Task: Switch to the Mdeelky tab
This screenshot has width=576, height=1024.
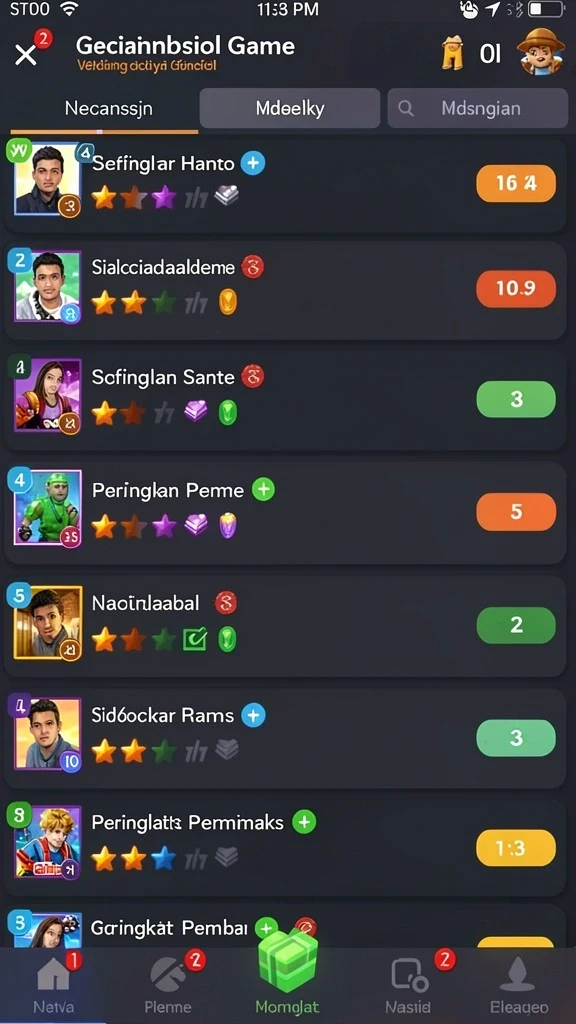Action: 289,108
